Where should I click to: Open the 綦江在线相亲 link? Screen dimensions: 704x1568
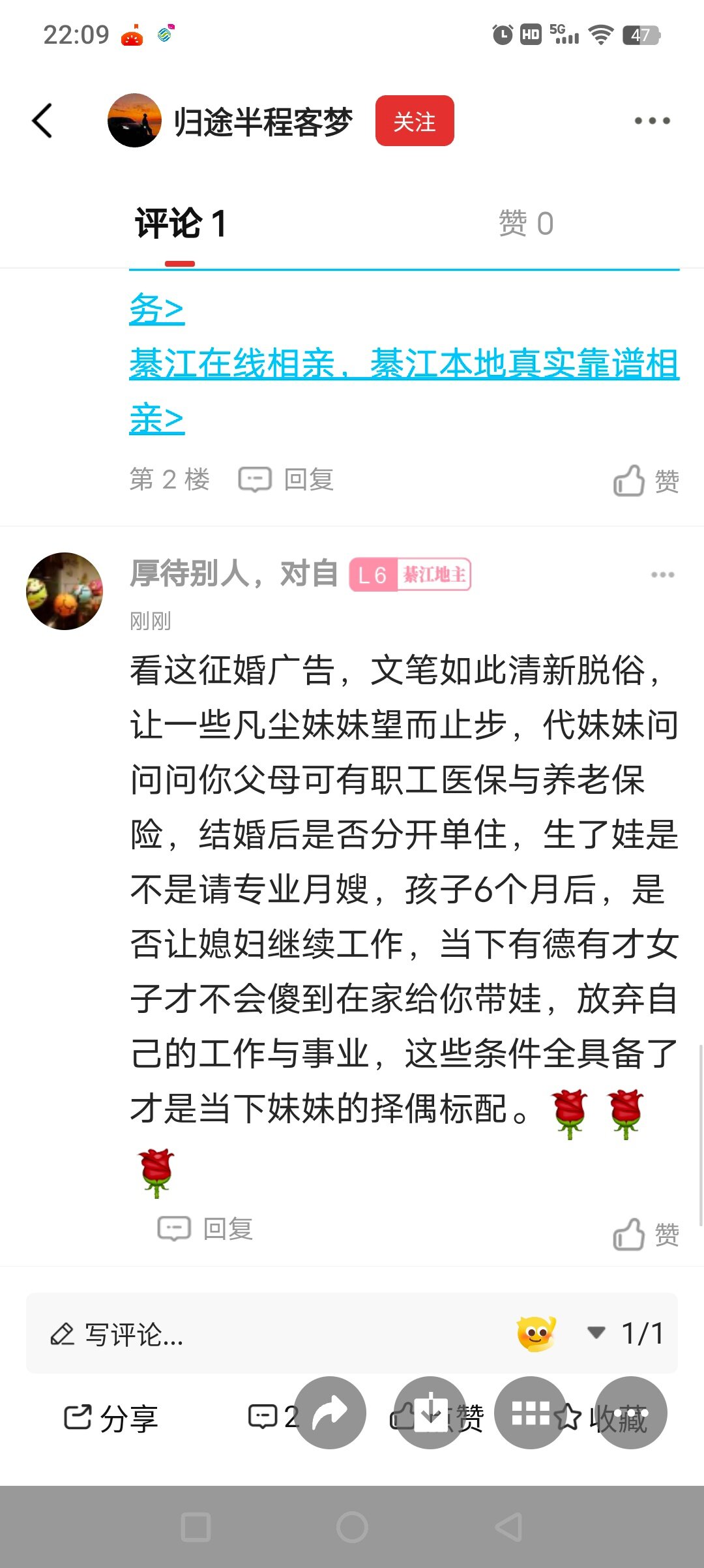point(404,364)
